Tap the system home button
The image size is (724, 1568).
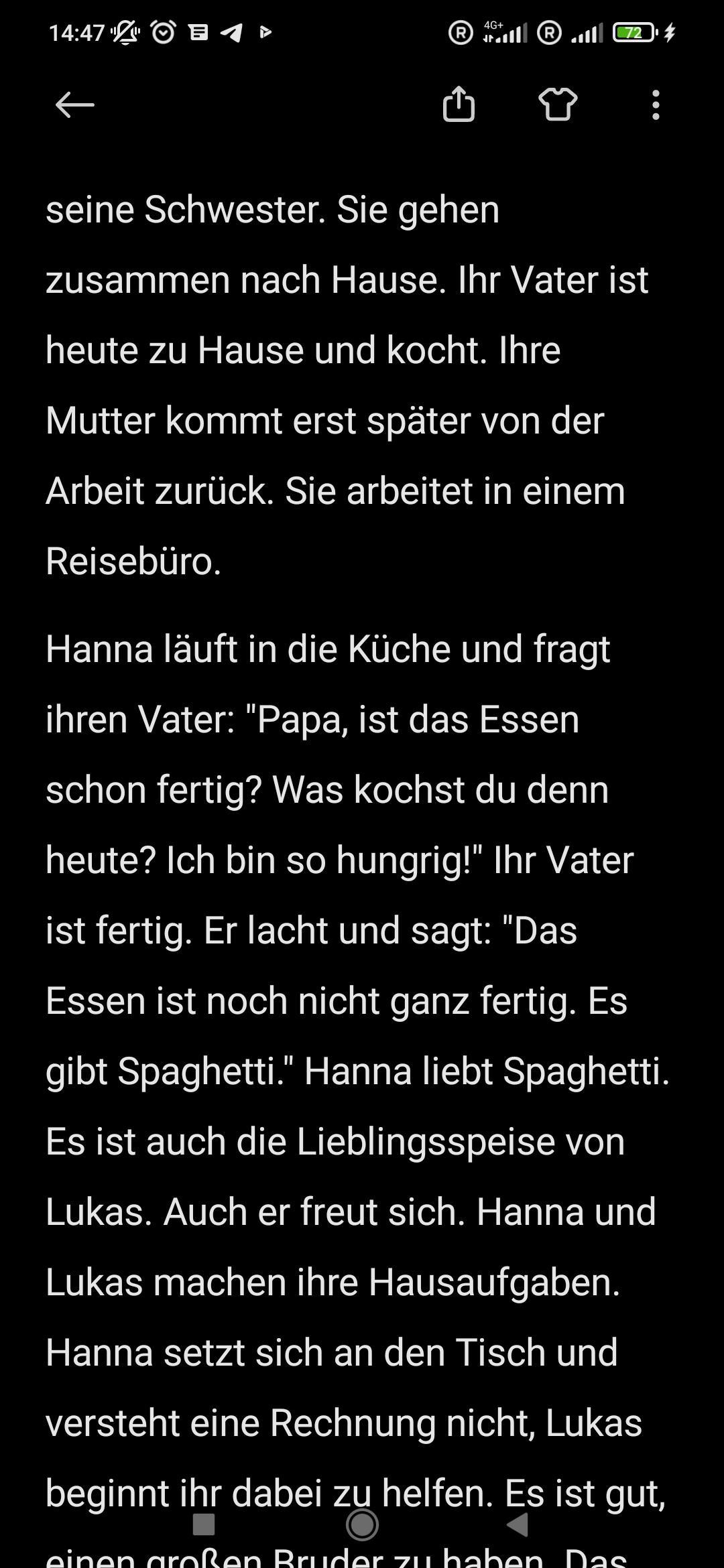coord(362,1525)
